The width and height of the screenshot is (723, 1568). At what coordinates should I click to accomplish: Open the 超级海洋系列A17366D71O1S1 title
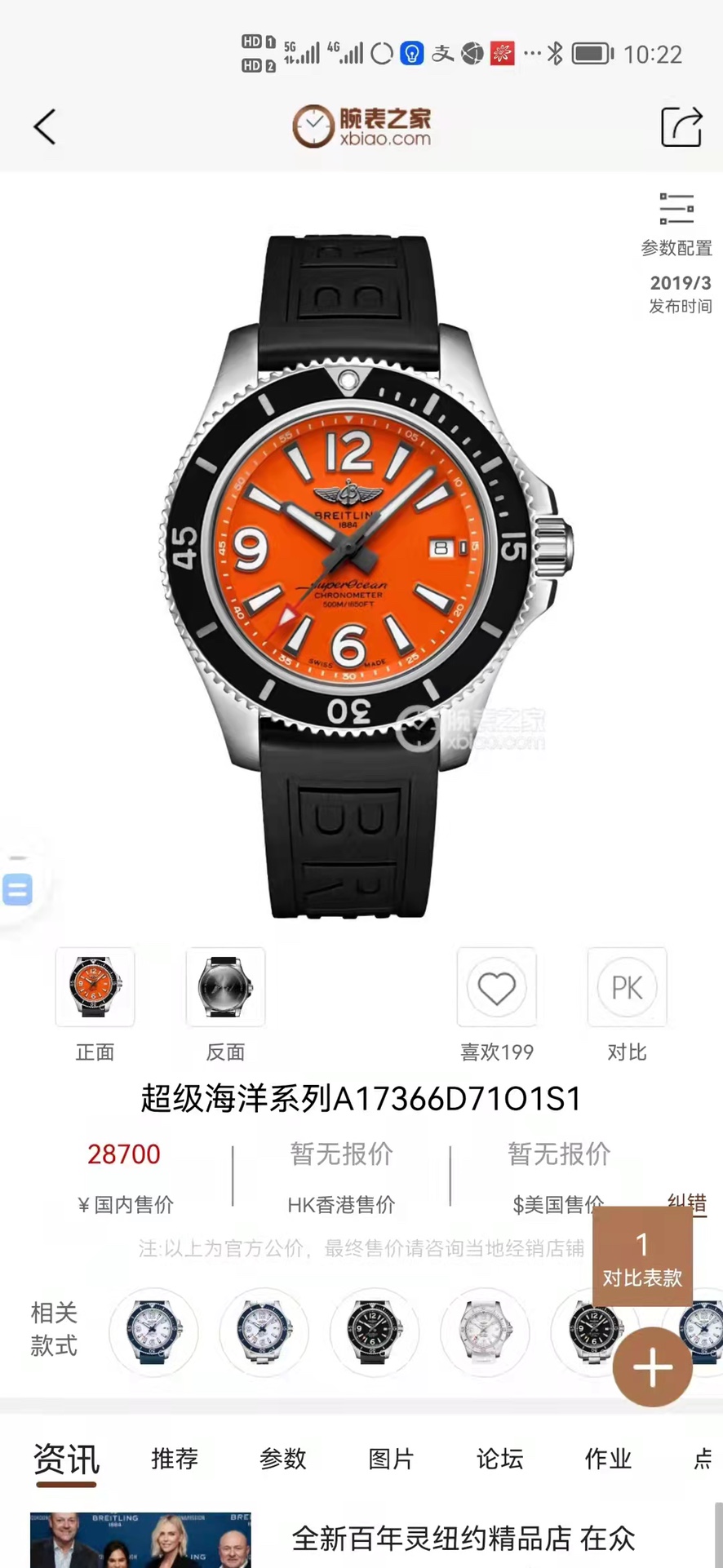[x=361, y=1099]
